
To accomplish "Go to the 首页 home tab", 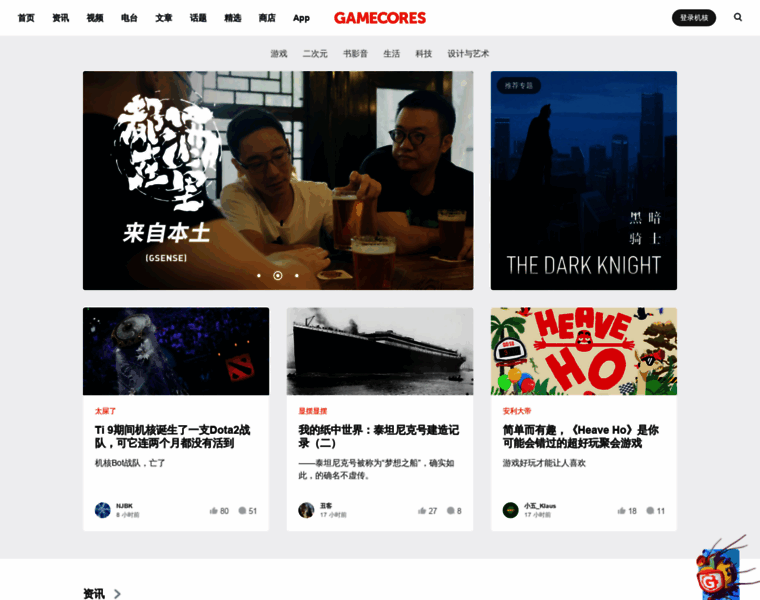I will 26,18.
